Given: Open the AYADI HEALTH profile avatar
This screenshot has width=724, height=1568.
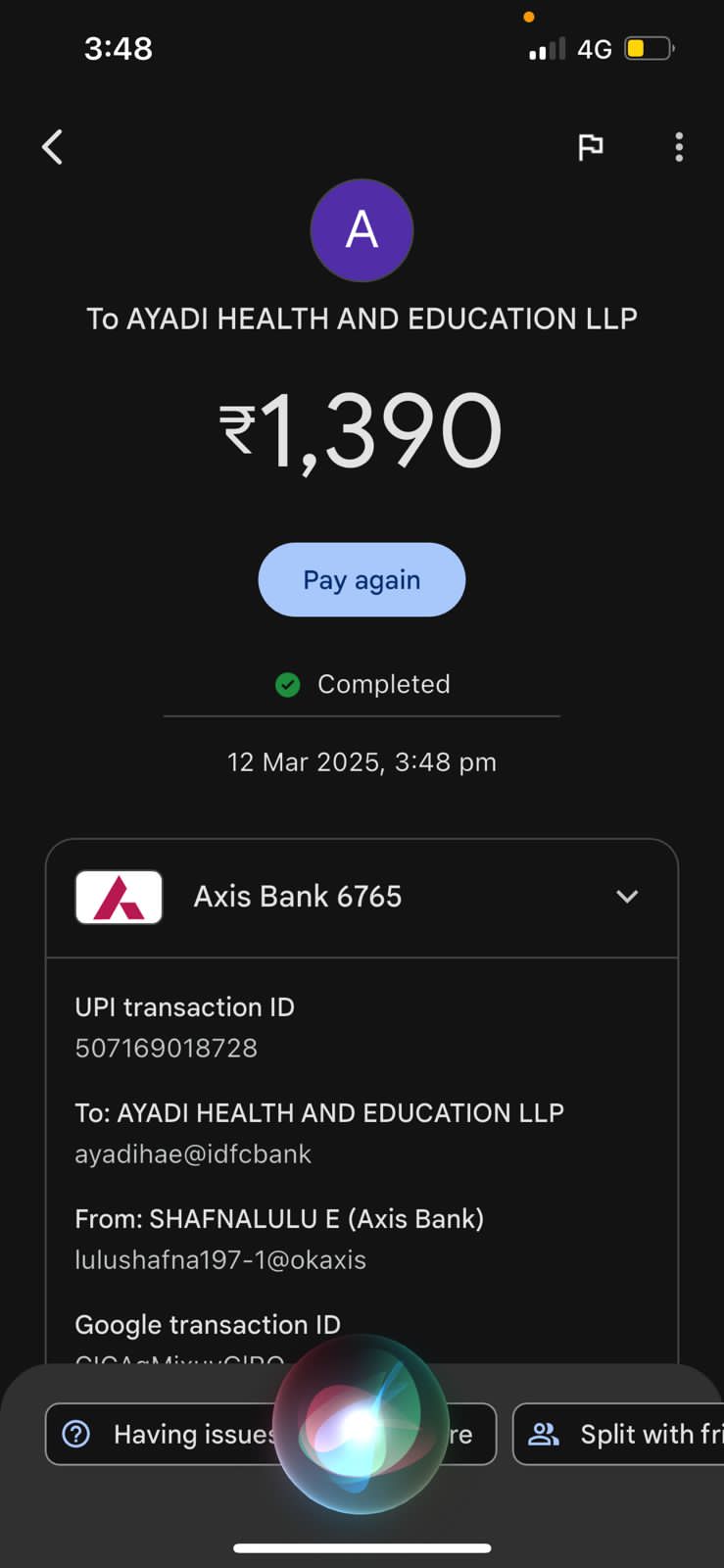Looking at the screenshot, I should (x=362, y=230).
